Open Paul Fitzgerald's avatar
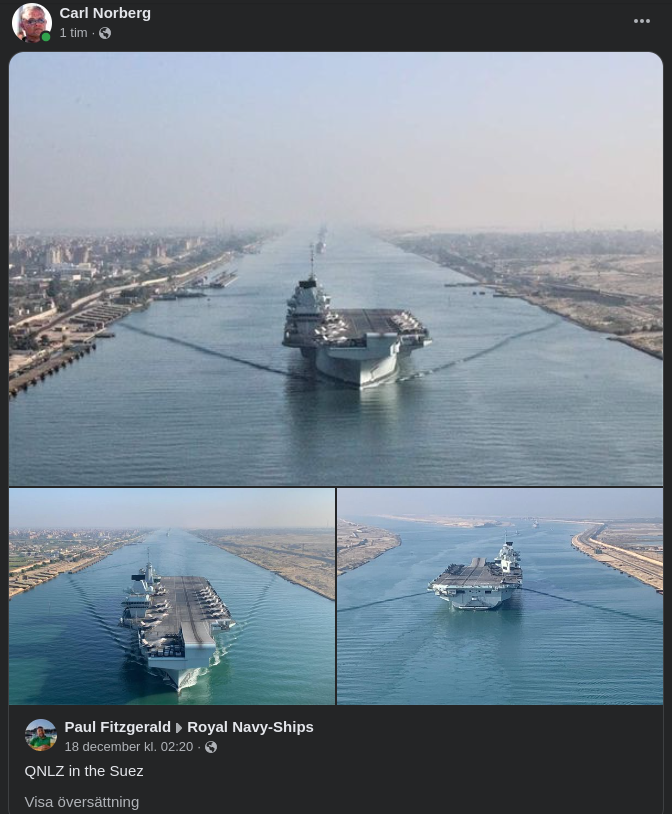 click(41, 735)
